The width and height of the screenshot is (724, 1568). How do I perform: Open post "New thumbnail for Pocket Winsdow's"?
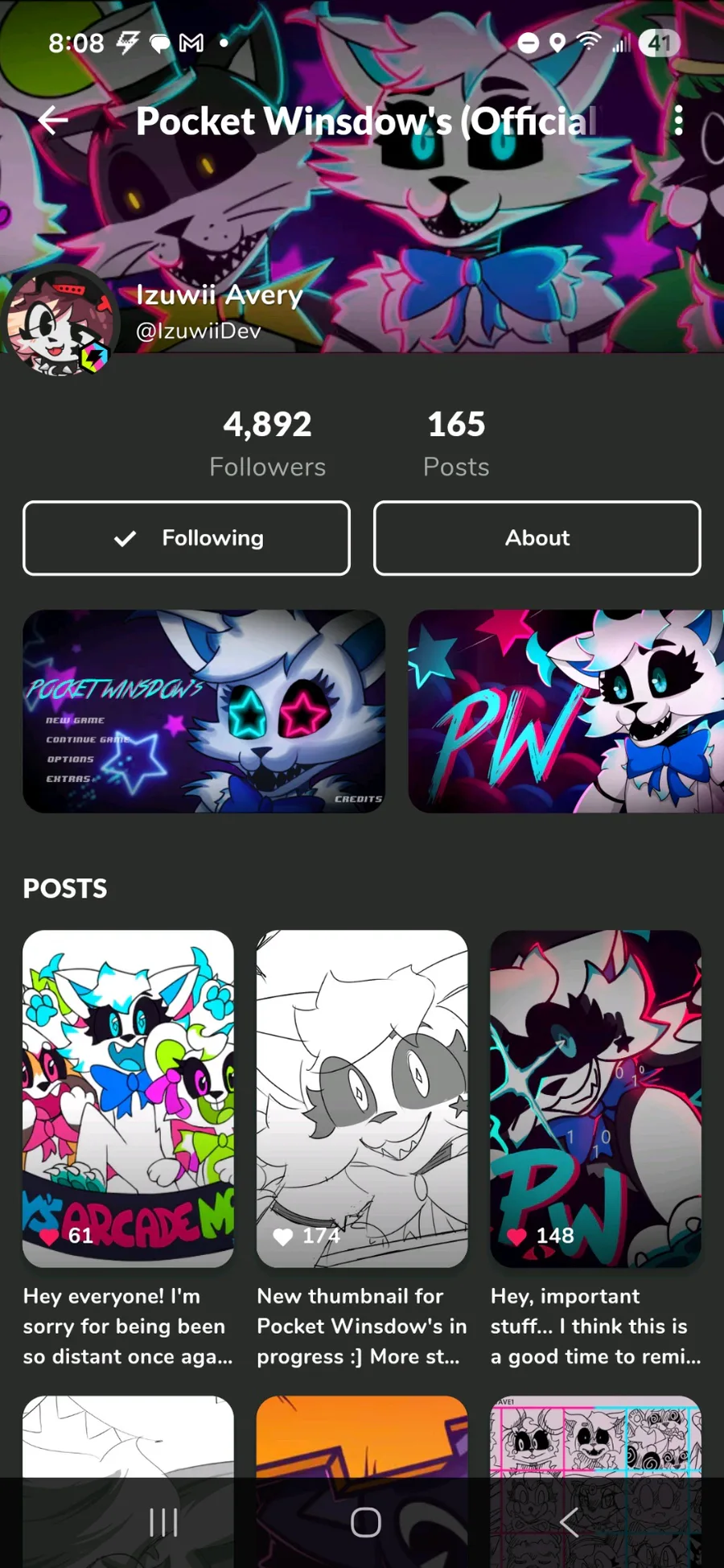(x=361, y=1098)
